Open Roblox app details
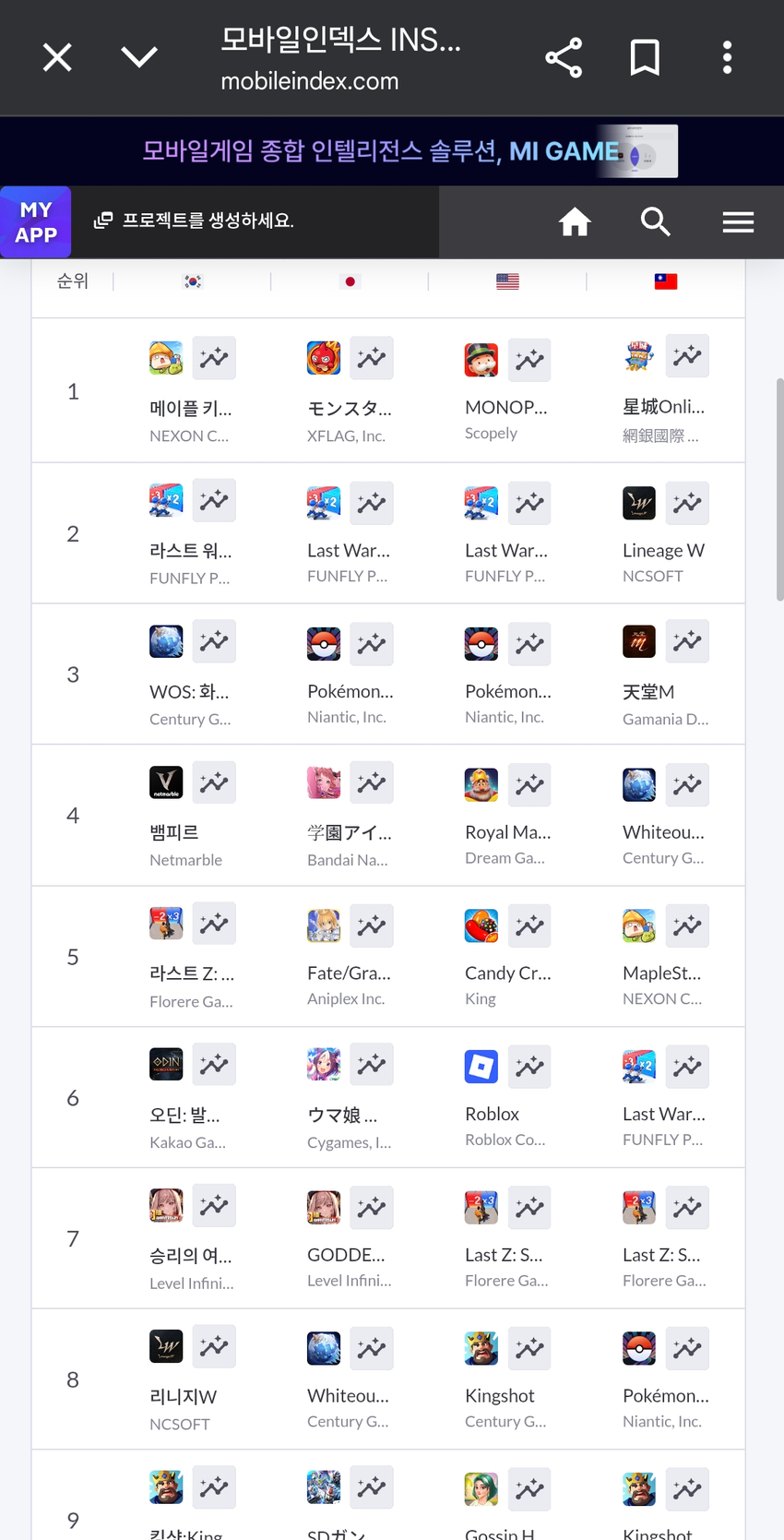784x1540 pixels. tap(492, 1114)
